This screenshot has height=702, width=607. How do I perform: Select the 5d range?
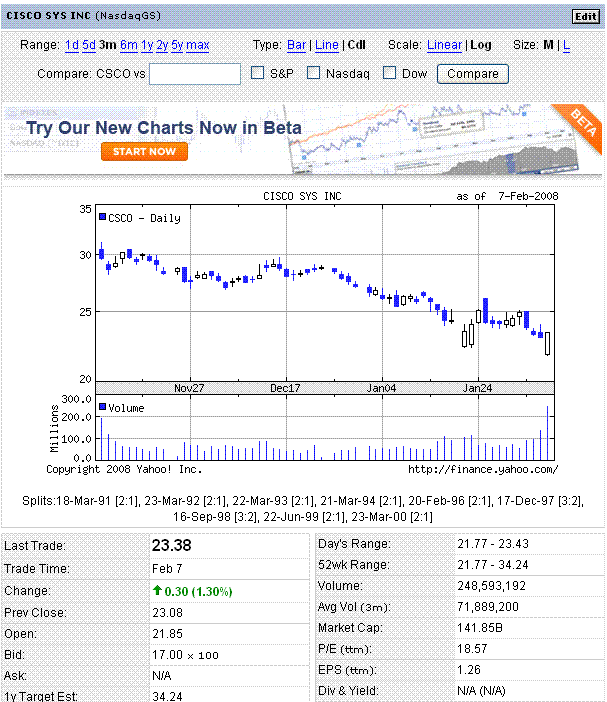coord(89,45)
